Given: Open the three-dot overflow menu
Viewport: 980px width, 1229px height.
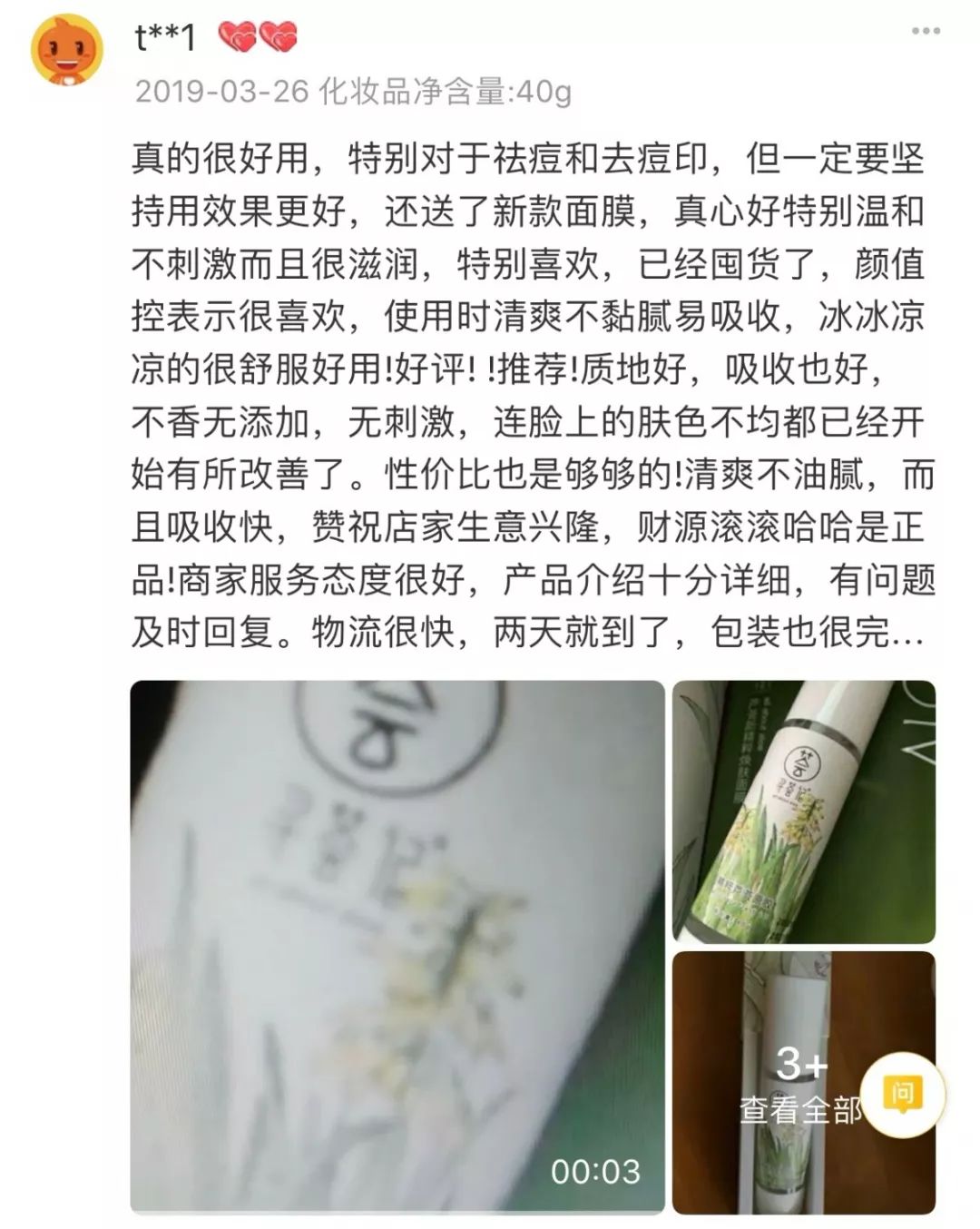Looking at the screenshot, I should 925,32.
